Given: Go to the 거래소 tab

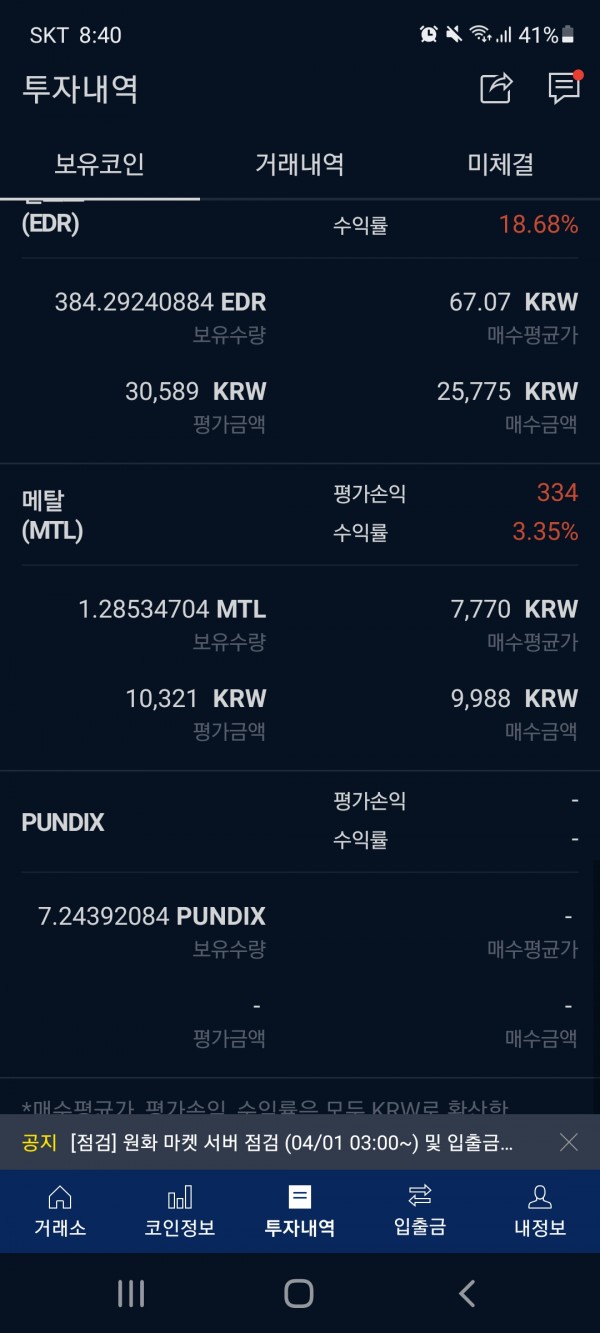Looking at the screenshot, I should (x=60, y=1211).
